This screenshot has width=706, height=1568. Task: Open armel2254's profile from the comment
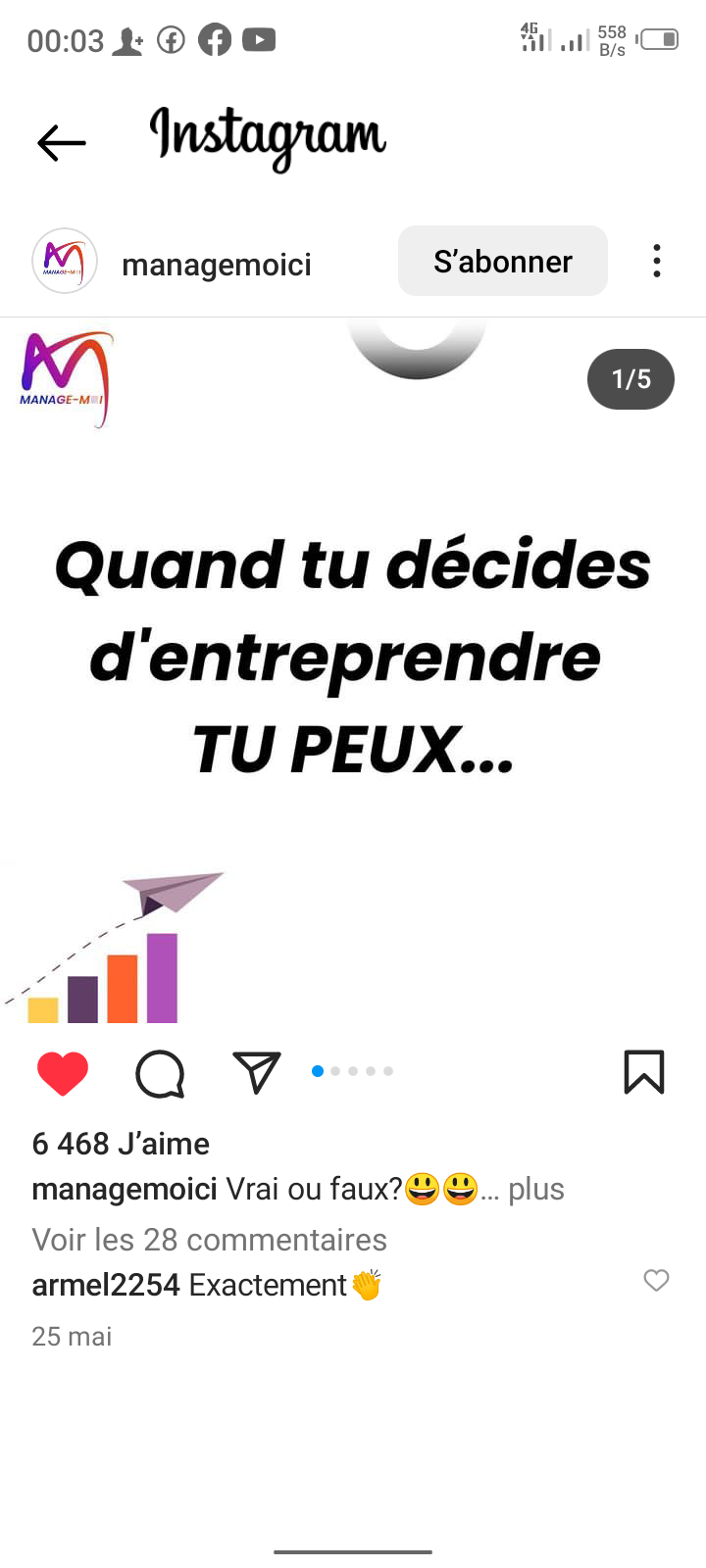click(106, 1285)
